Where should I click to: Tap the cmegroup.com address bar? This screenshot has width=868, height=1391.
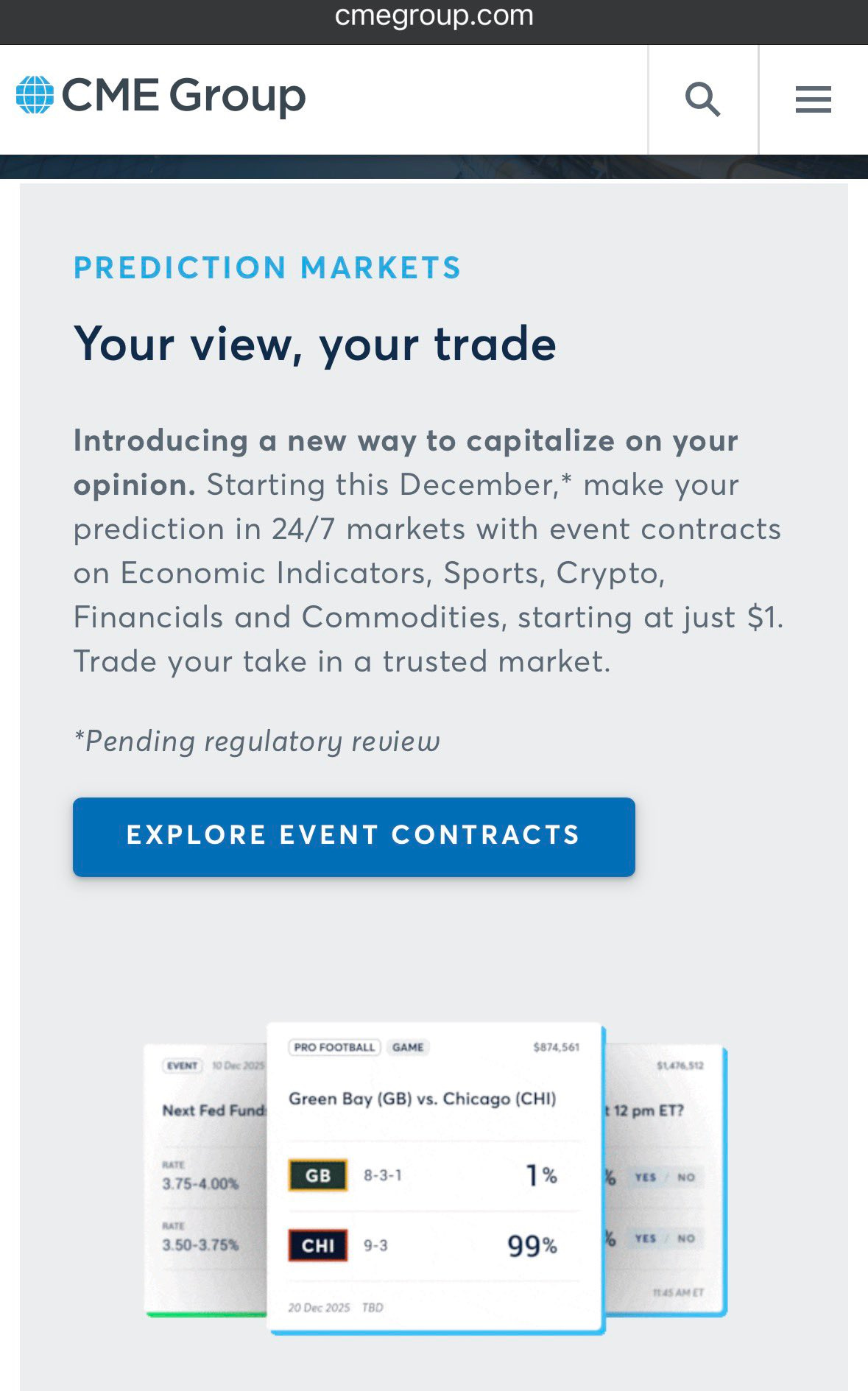[x=434, y=16]
